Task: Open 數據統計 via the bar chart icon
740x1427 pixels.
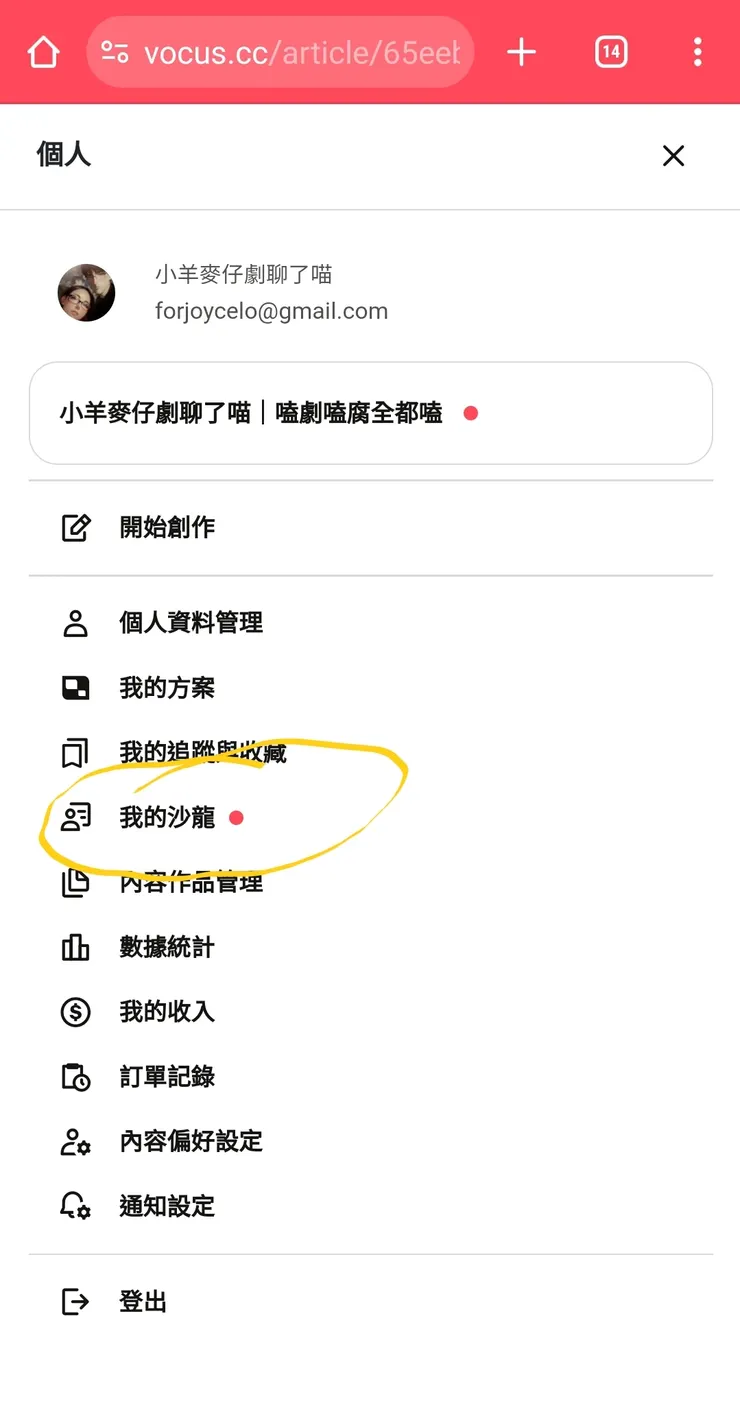Action: [75, 947]
